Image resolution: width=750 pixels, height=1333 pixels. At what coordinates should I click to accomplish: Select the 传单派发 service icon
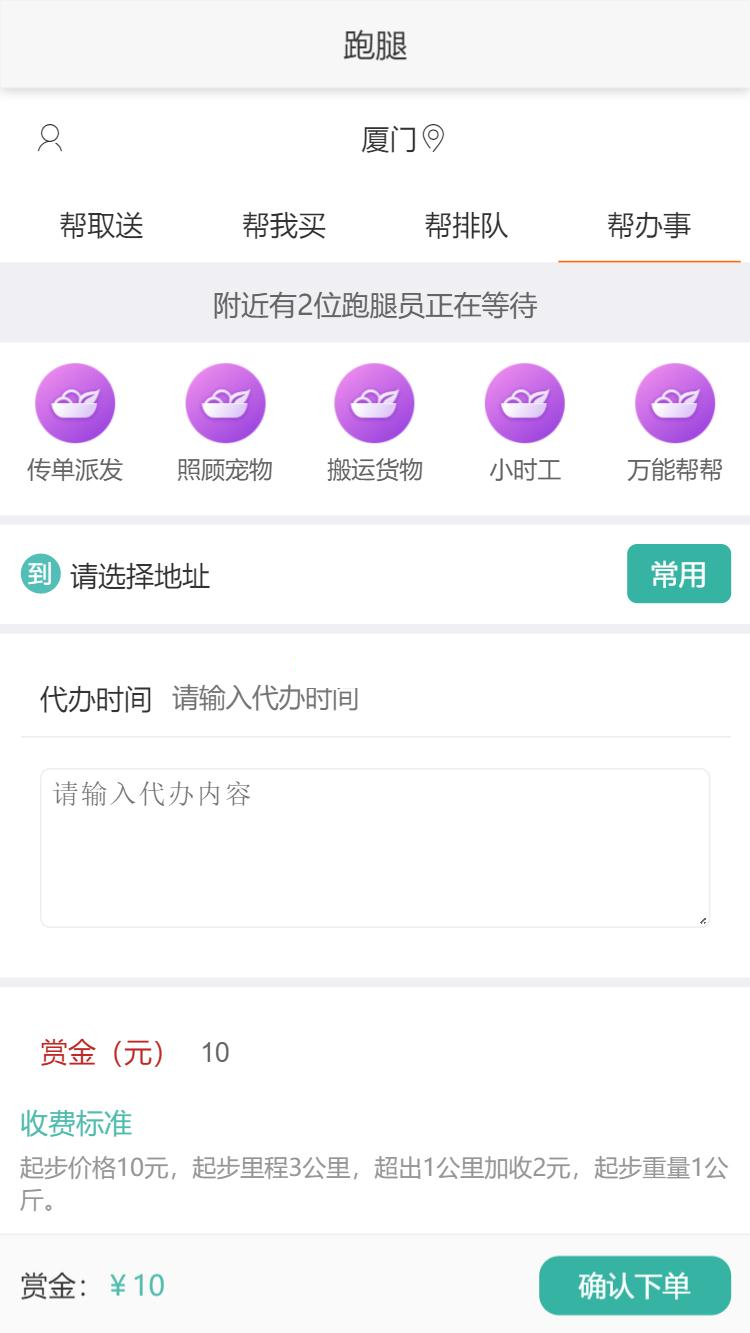(x=76, y=402)
